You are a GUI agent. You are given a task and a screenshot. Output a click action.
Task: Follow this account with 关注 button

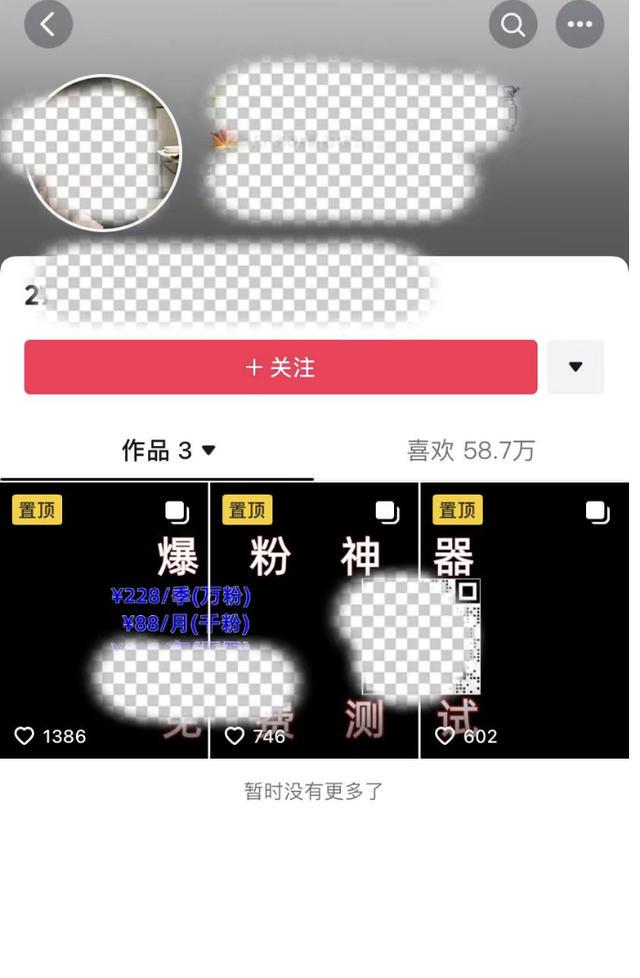[x=280, y=367]
